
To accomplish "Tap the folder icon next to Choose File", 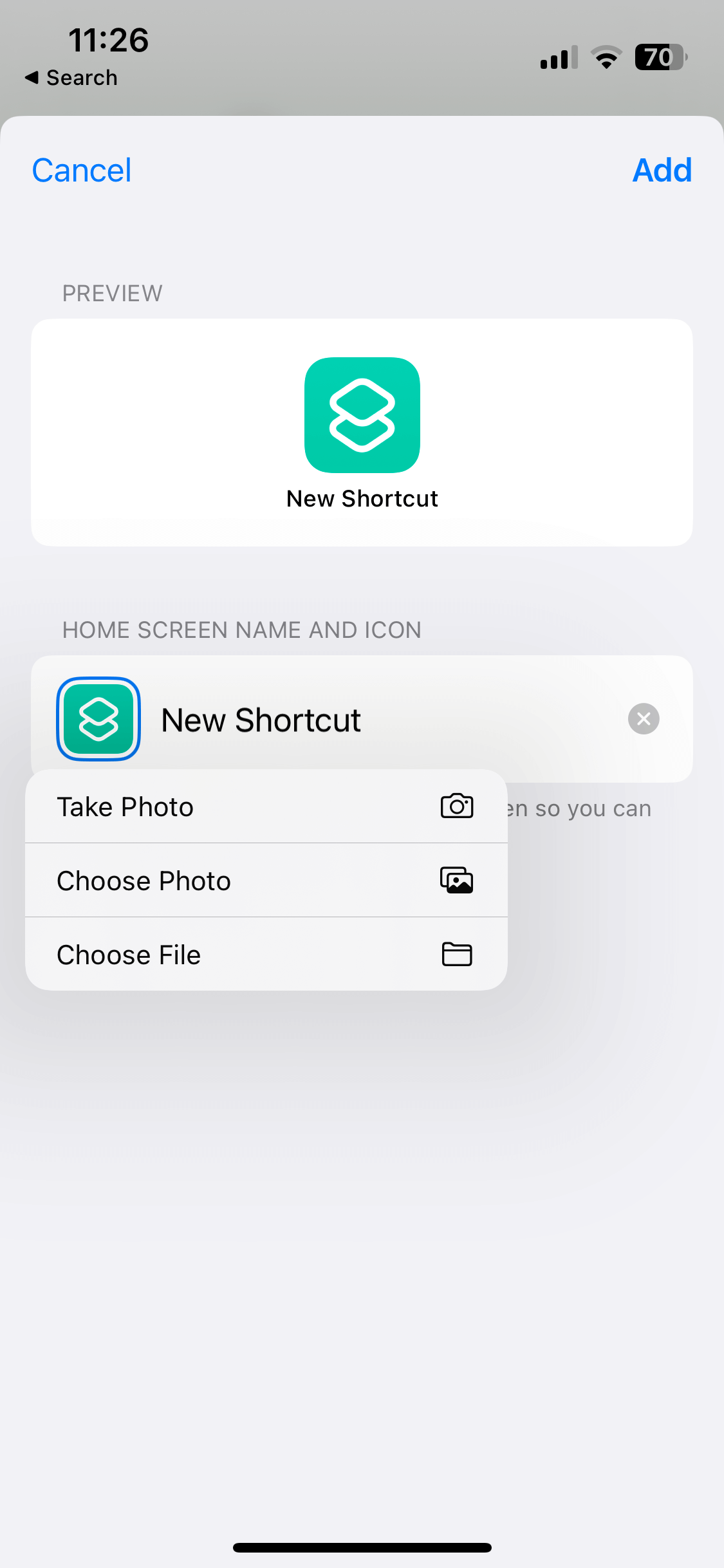I will pos(457,955).
